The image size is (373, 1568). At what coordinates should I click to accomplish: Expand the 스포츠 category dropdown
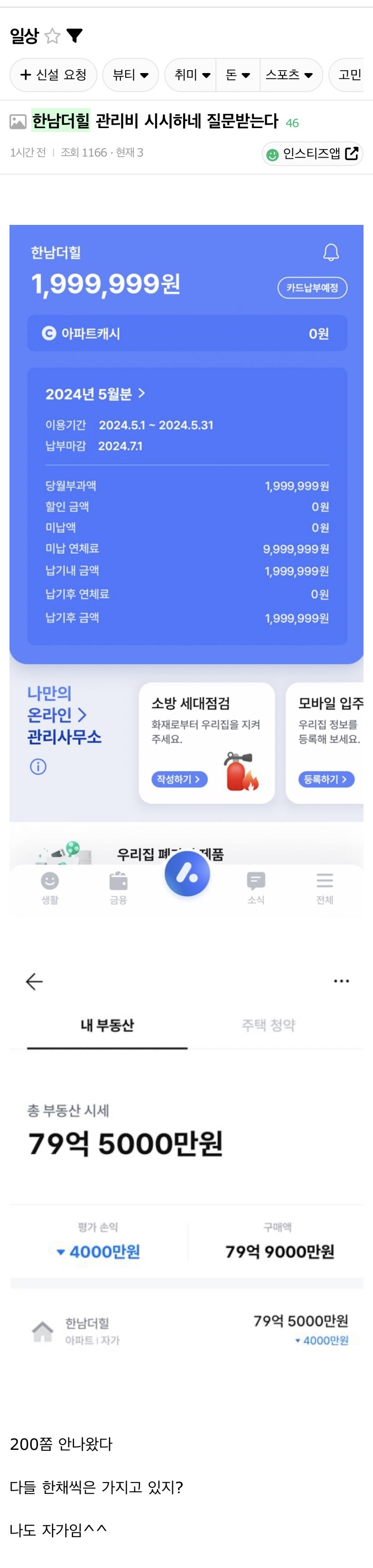pos(289,75)
